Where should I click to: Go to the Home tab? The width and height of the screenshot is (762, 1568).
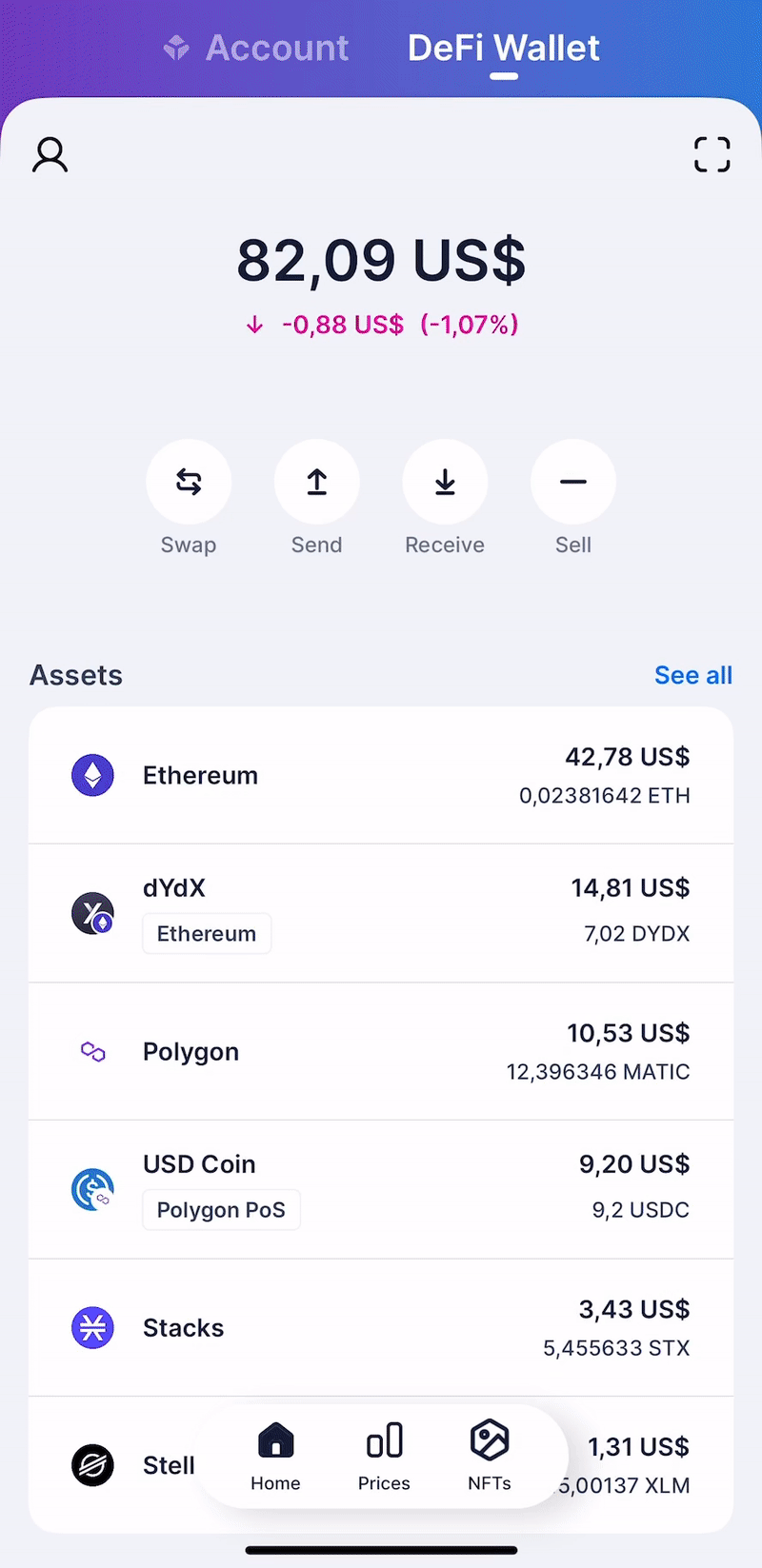(x=275, y=1457)
